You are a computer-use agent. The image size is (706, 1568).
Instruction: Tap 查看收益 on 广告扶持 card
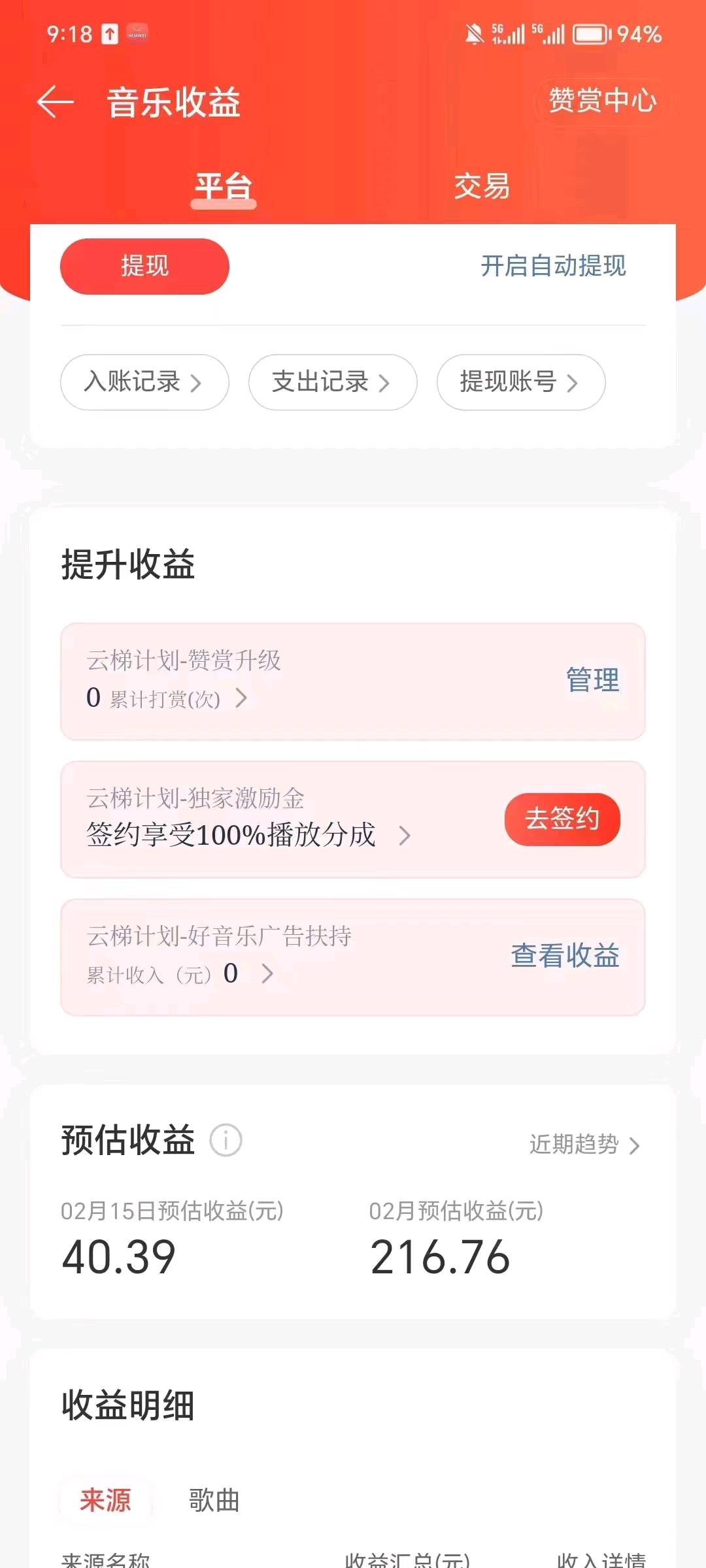point(565,956)
